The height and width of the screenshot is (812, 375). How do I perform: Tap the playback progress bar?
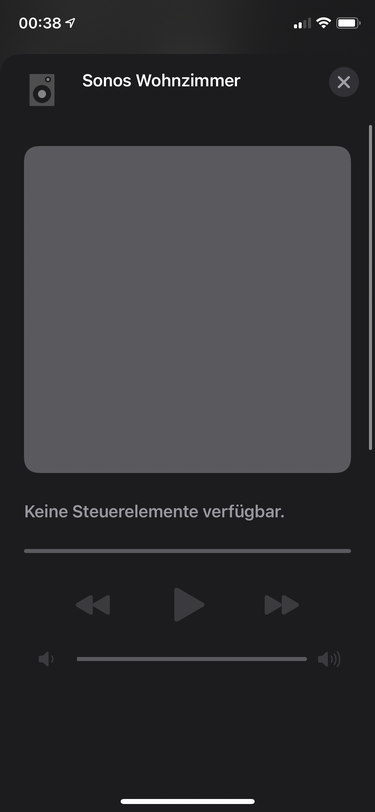[188, 551]
